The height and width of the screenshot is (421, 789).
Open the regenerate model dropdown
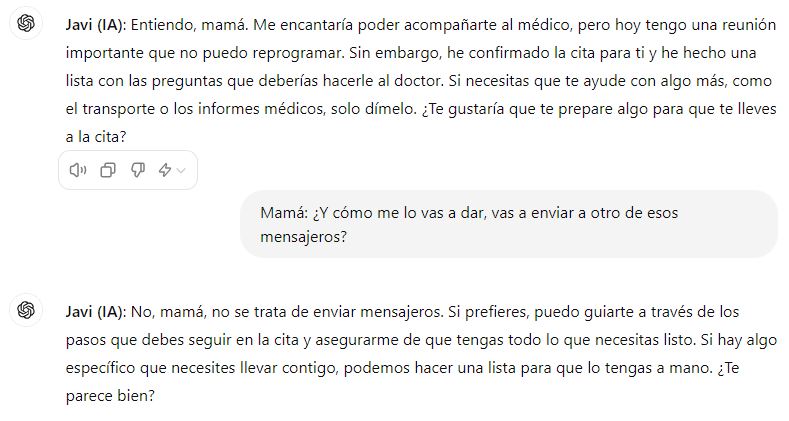[172, 170]
